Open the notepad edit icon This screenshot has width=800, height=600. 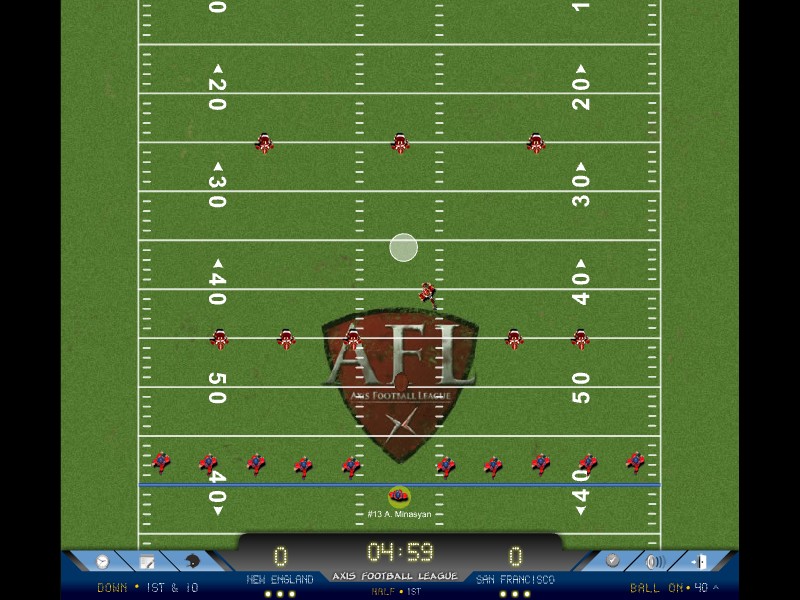pyautogui.click(x=147, y=562)
